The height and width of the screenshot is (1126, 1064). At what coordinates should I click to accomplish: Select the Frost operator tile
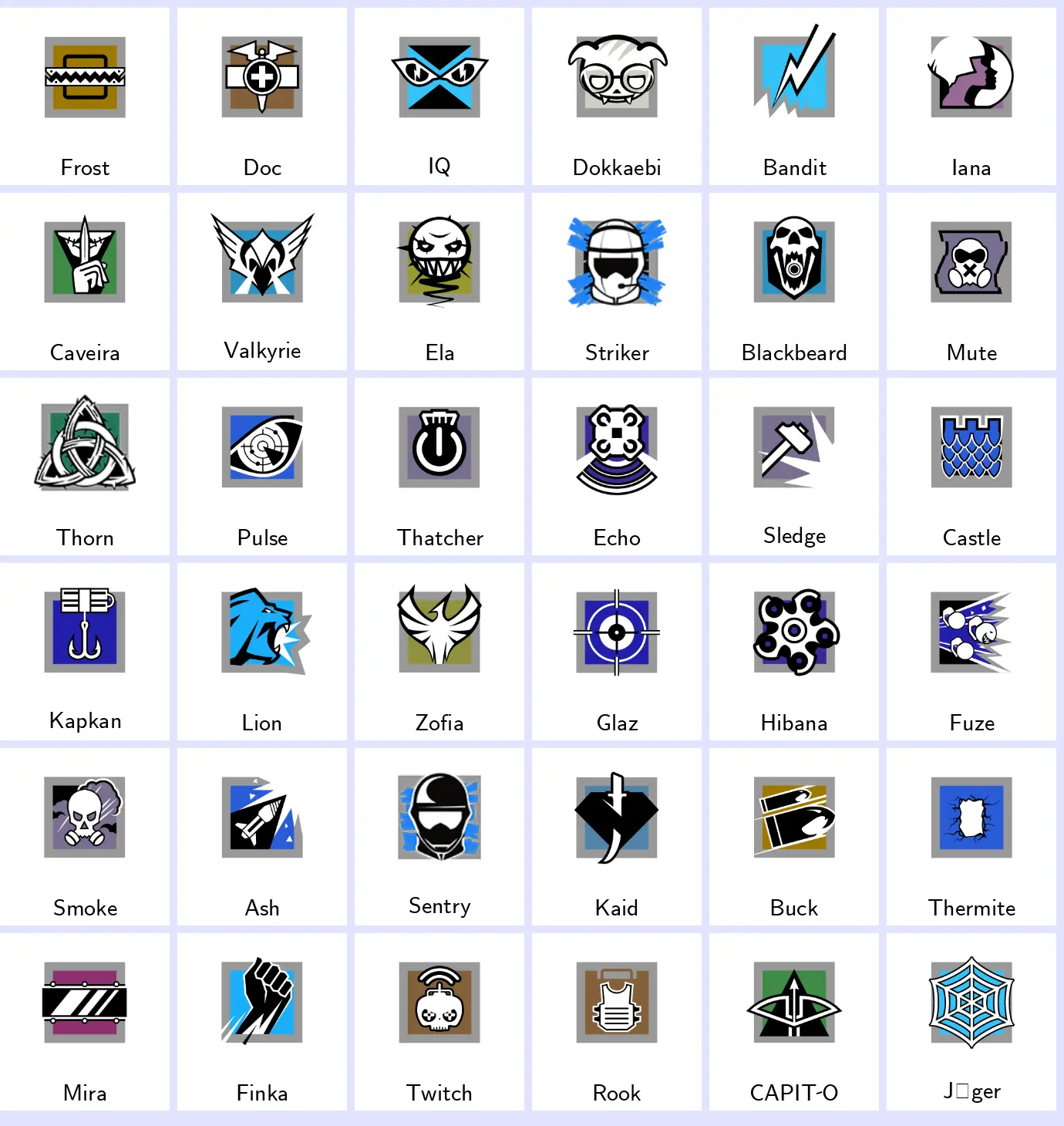click(85, 96)
